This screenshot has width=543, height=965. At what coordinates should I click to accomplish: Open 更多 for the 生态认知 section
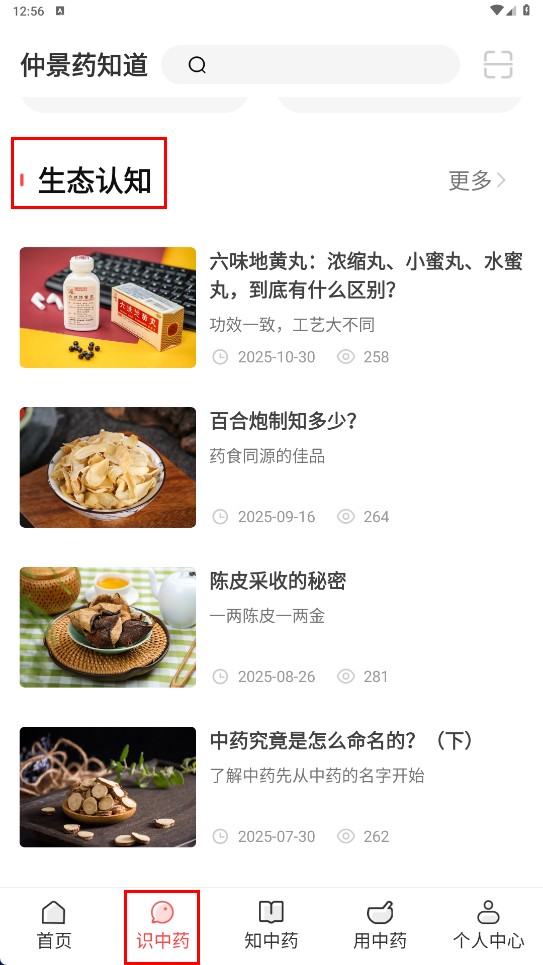(478, 180)
